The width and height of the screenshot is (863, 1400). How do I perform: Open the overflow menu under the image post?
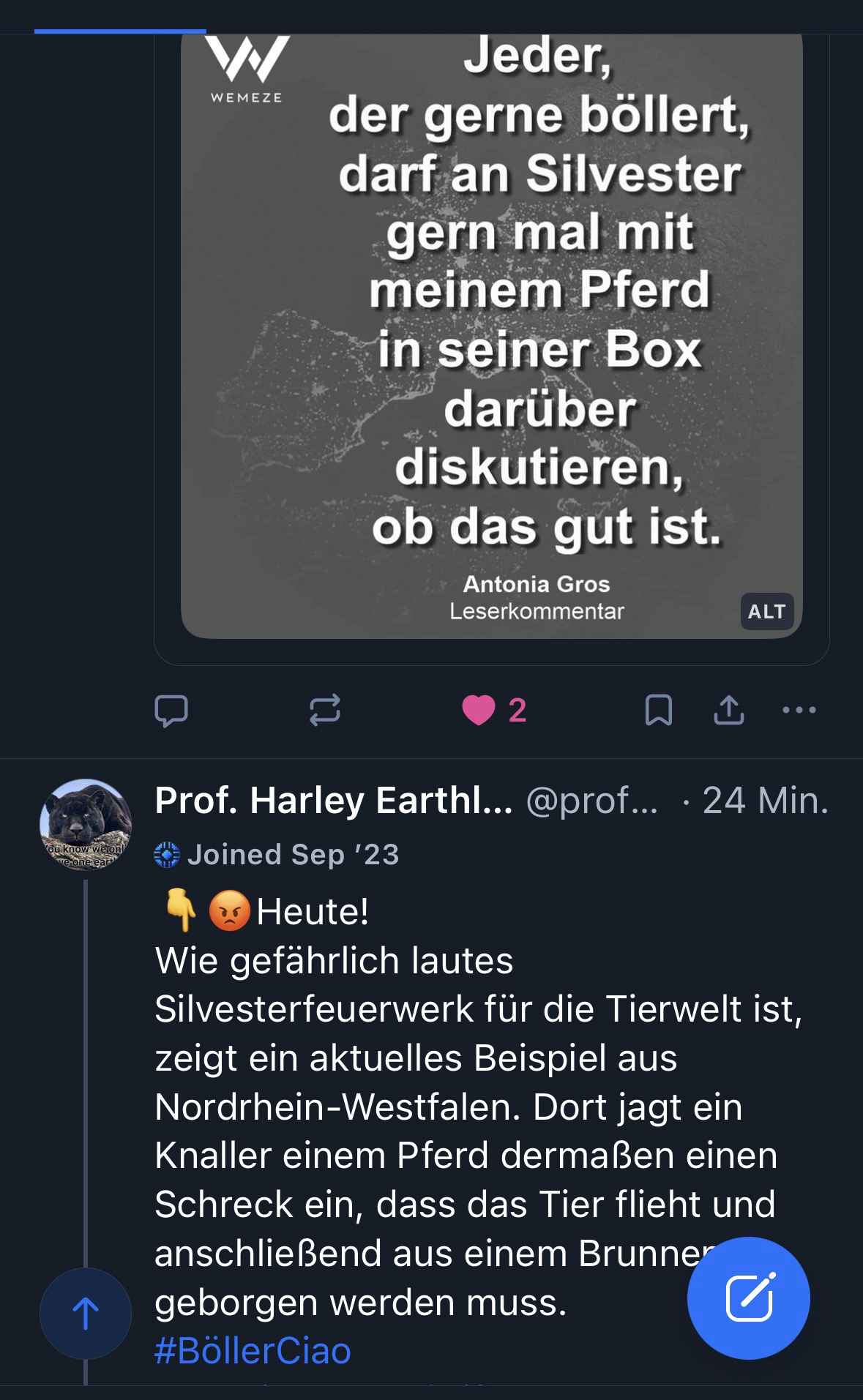[799, 710]
